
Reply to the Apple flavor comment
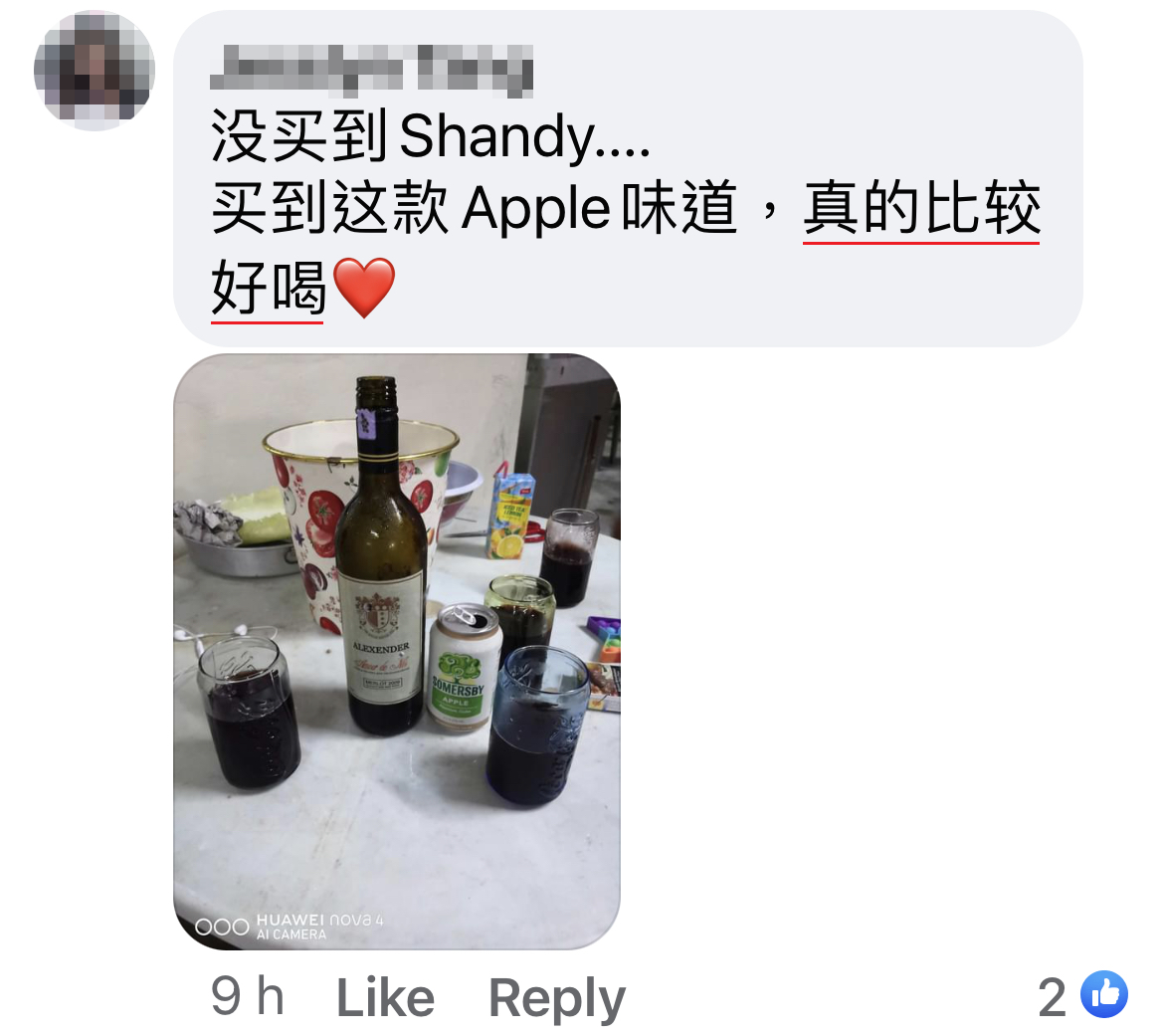(556, 997)
